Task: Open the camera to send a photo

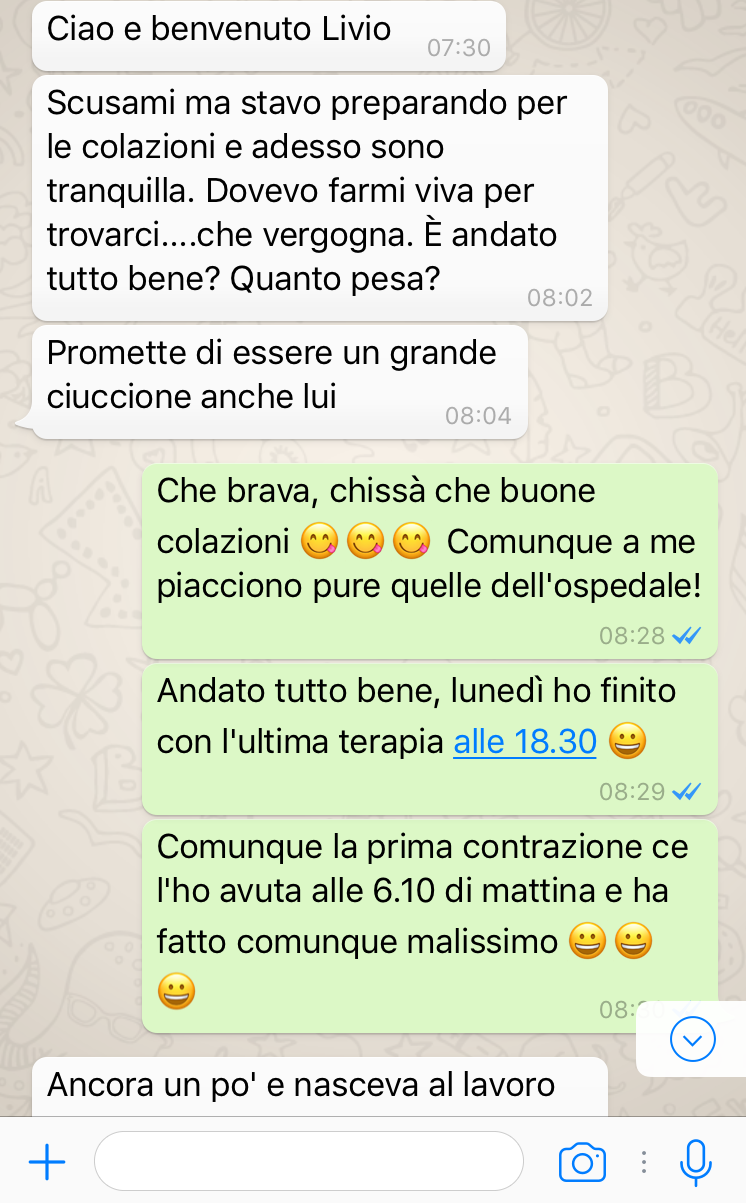Action: (x=582, y=1162)
